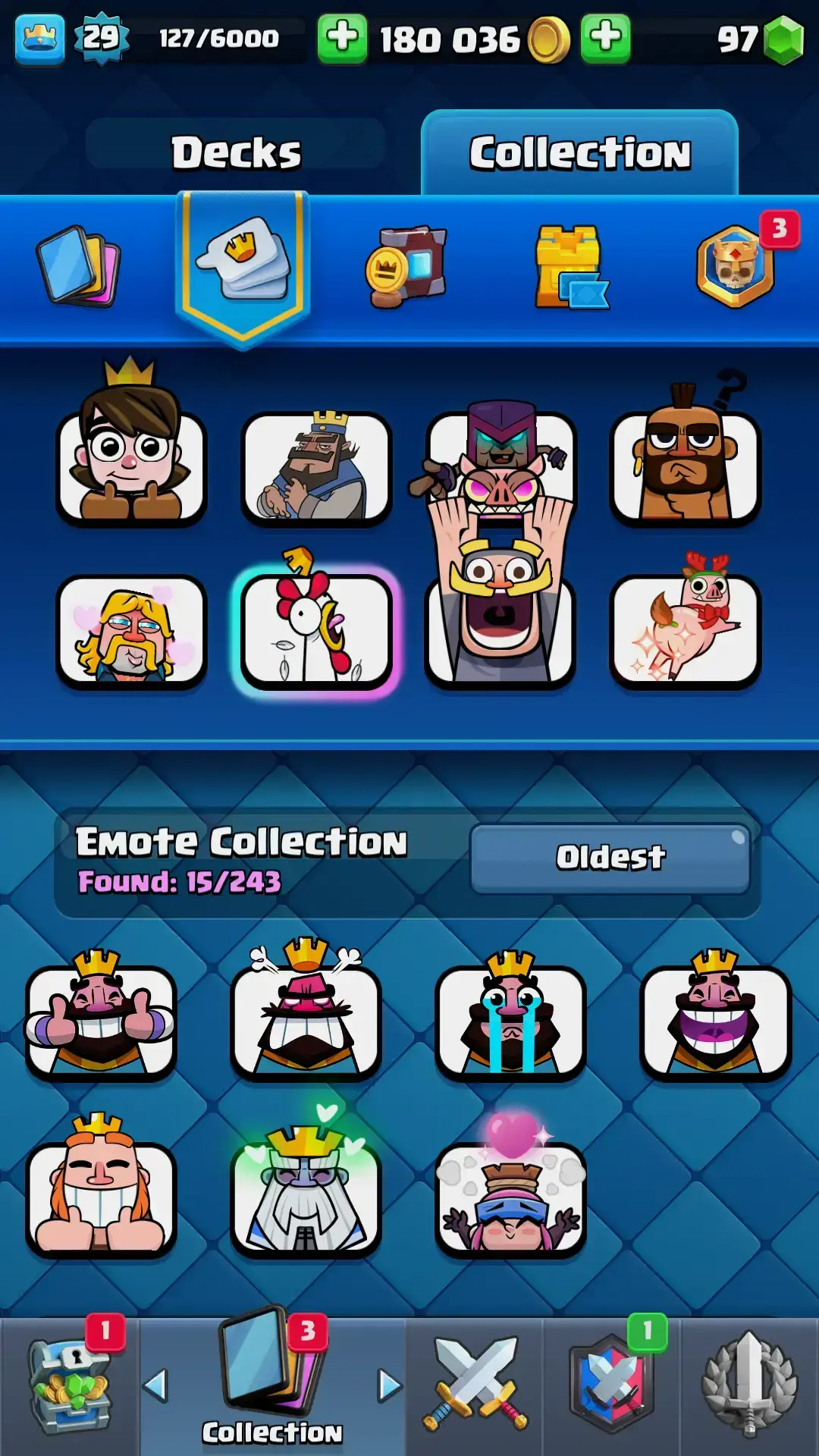Select the rooster emote in the deck

pos(315,631)
